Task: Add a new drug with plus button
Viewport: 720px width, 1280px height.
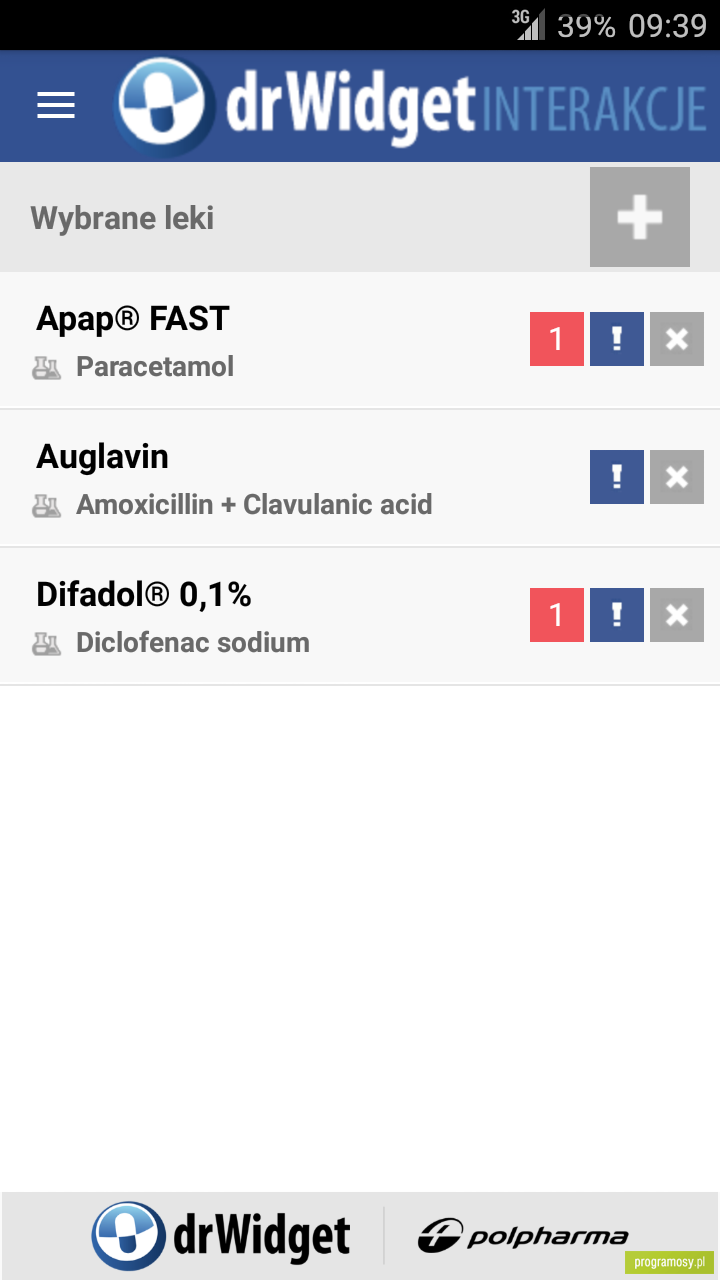Action: coord(640,217)
